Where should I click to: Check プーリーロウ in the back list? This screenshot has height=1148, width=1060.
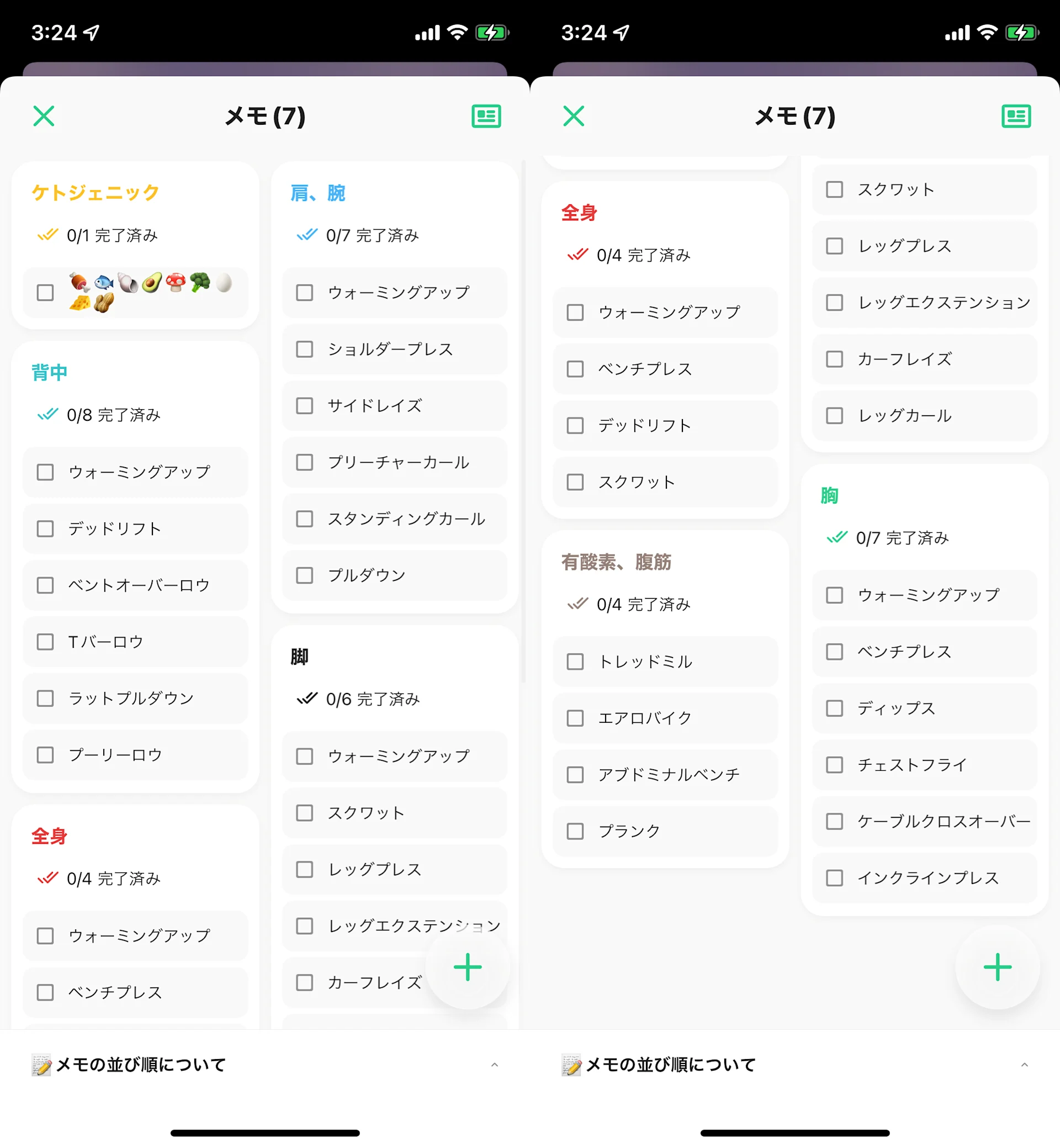(45, 754)
